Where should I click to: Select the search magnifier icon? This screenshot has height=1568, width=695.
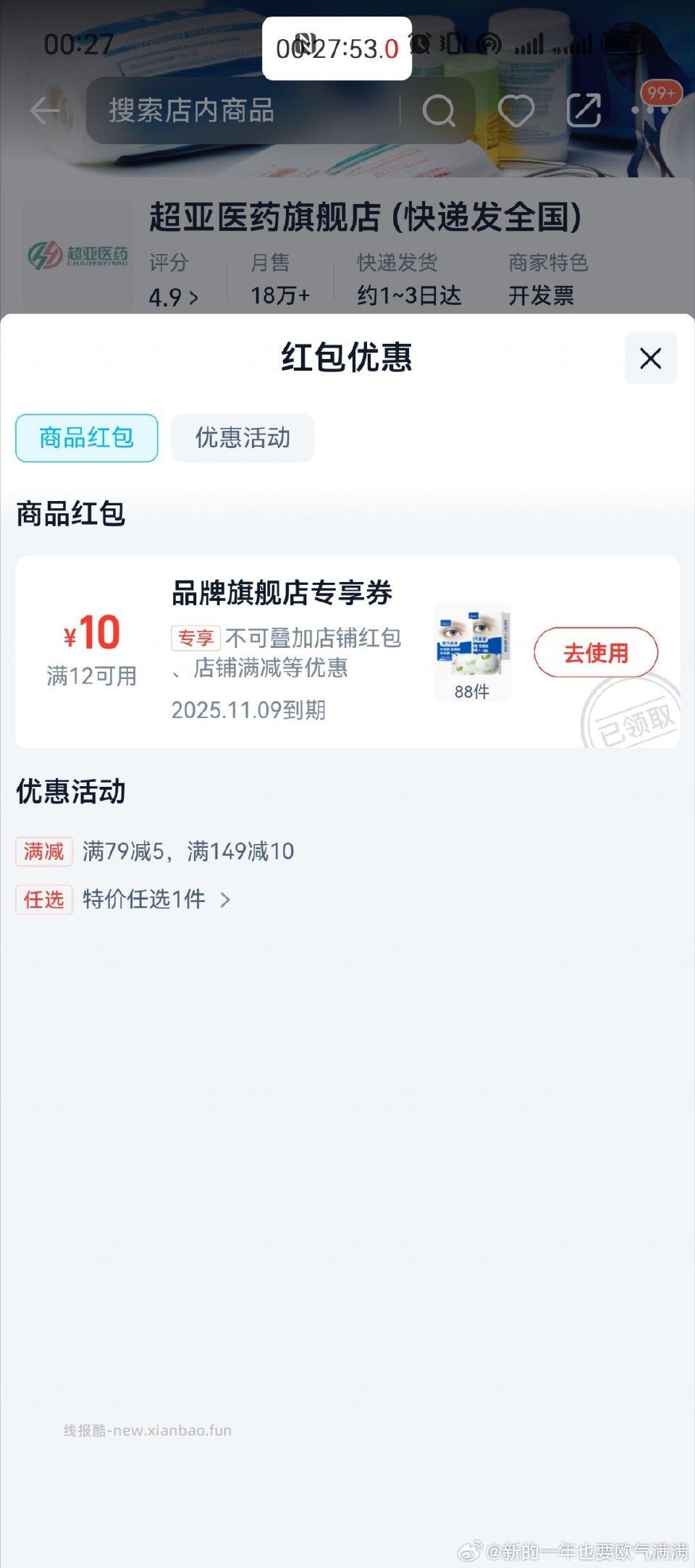coord(439,112)
